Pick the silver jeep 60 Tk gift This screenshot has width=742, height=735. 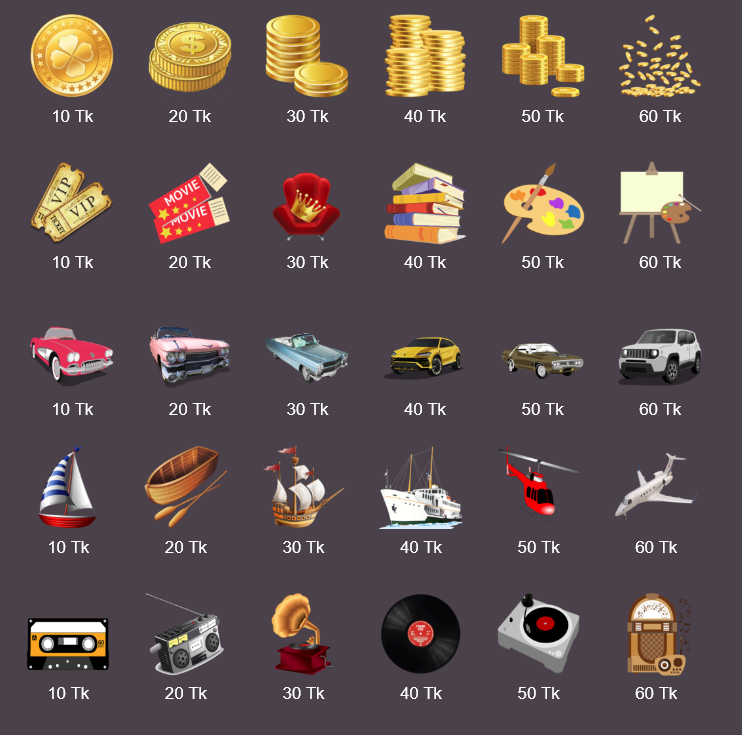click(x=659, y=354)
